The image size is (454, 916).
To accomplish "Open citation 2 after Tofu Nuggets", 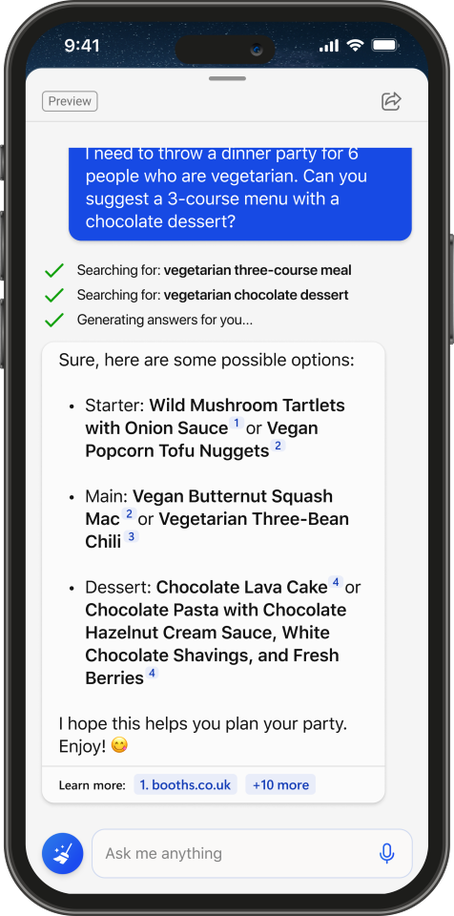I will pyautogui.click(x=278, y=446).
